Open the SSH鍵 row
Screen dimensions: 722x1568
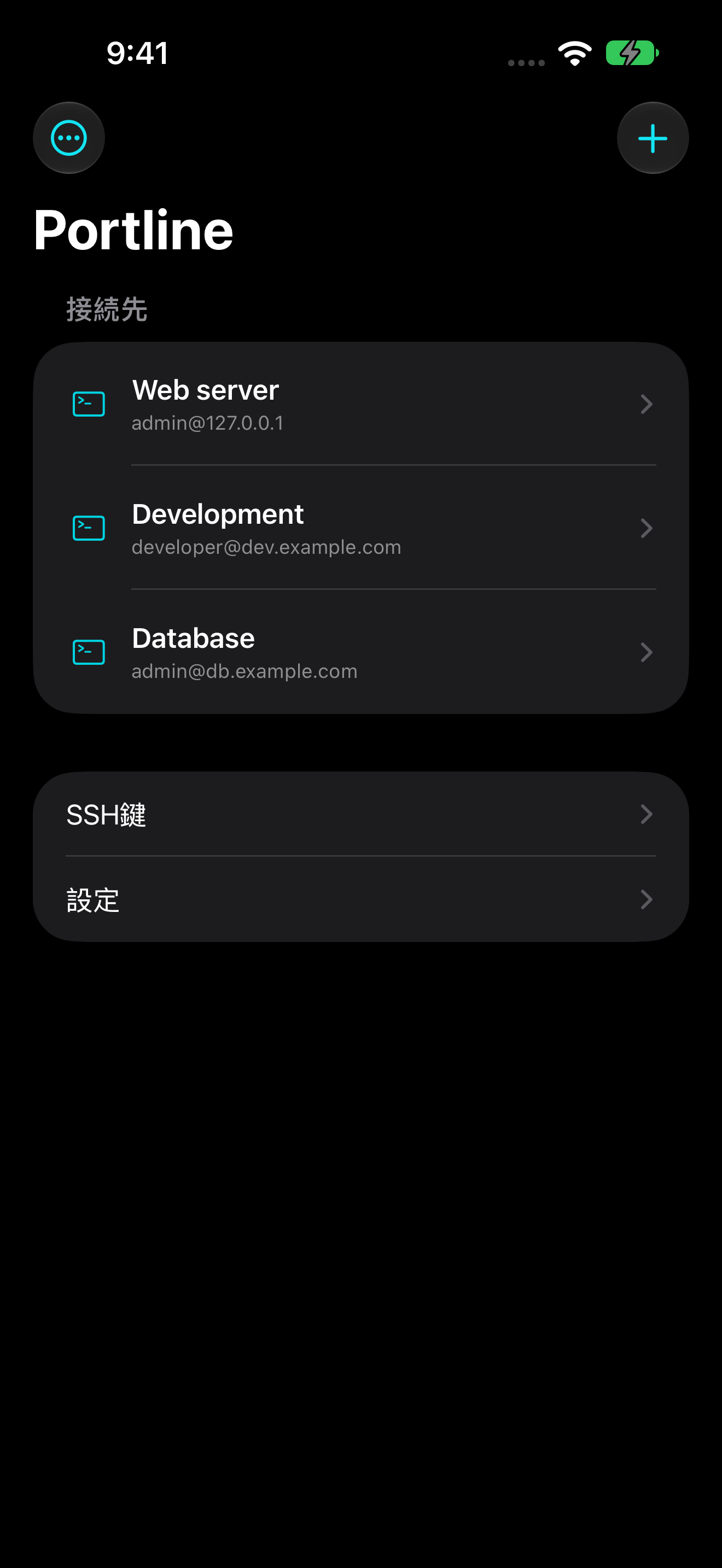361,815
